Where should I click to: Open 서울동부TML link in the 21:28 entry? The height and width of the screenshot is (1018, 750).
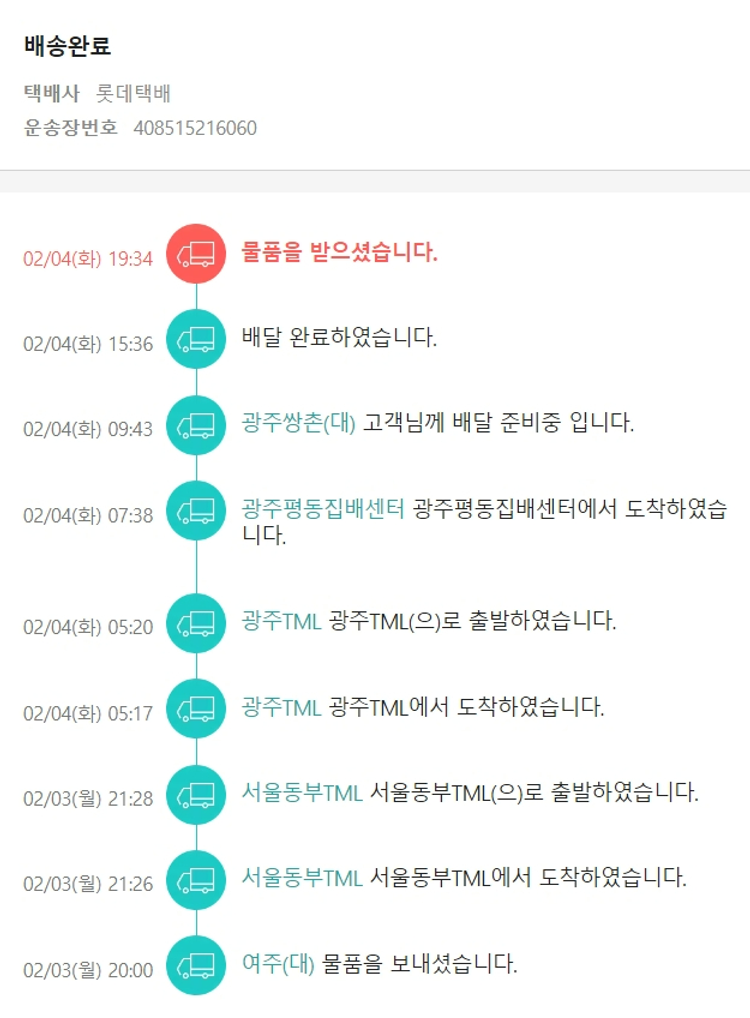pos(301,793)
